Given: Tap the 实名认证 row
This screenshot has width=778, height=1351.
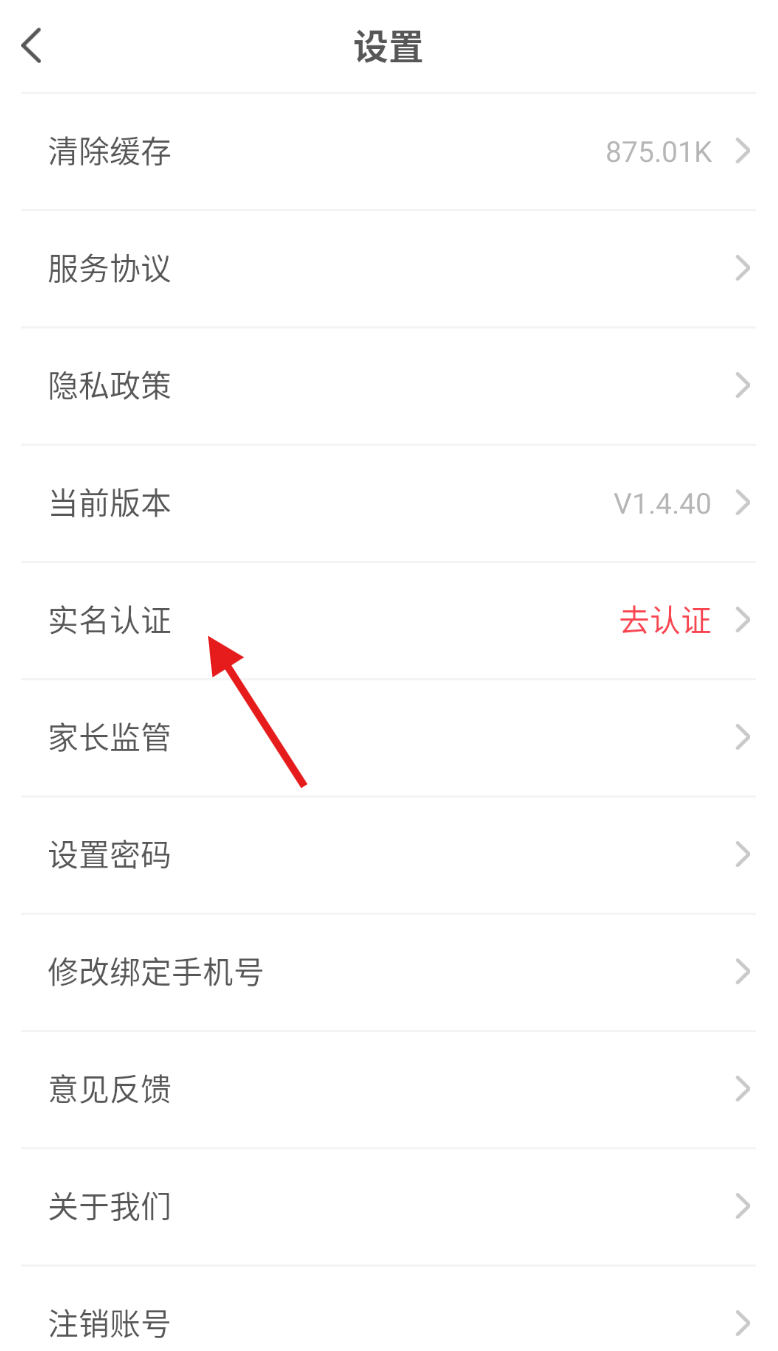Looking at the screenshot, I should 388,621.
